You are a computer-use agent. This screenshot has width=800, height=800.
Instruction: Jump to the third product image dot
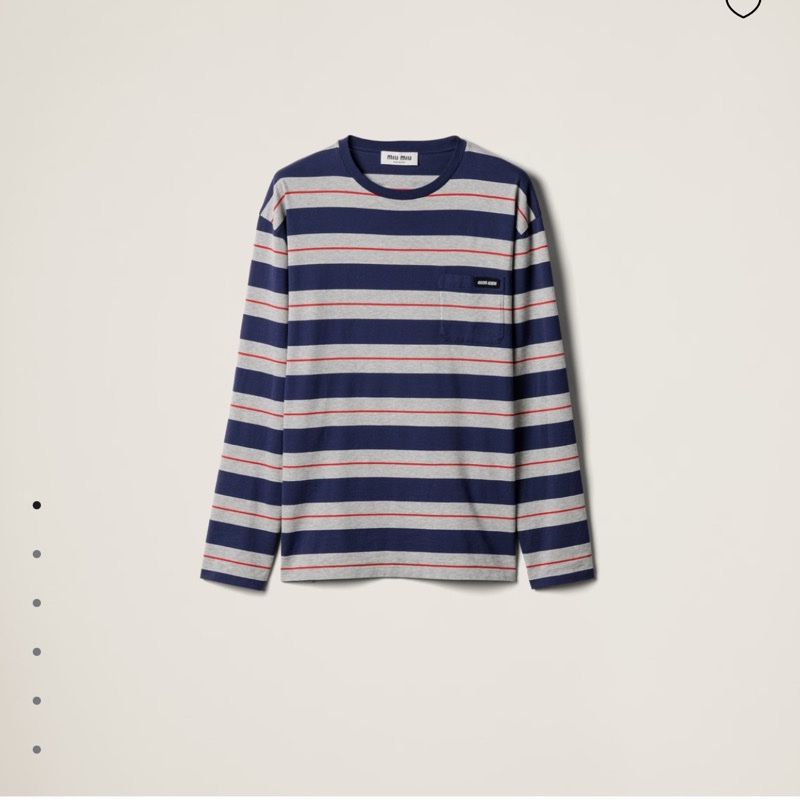[37, 603]
